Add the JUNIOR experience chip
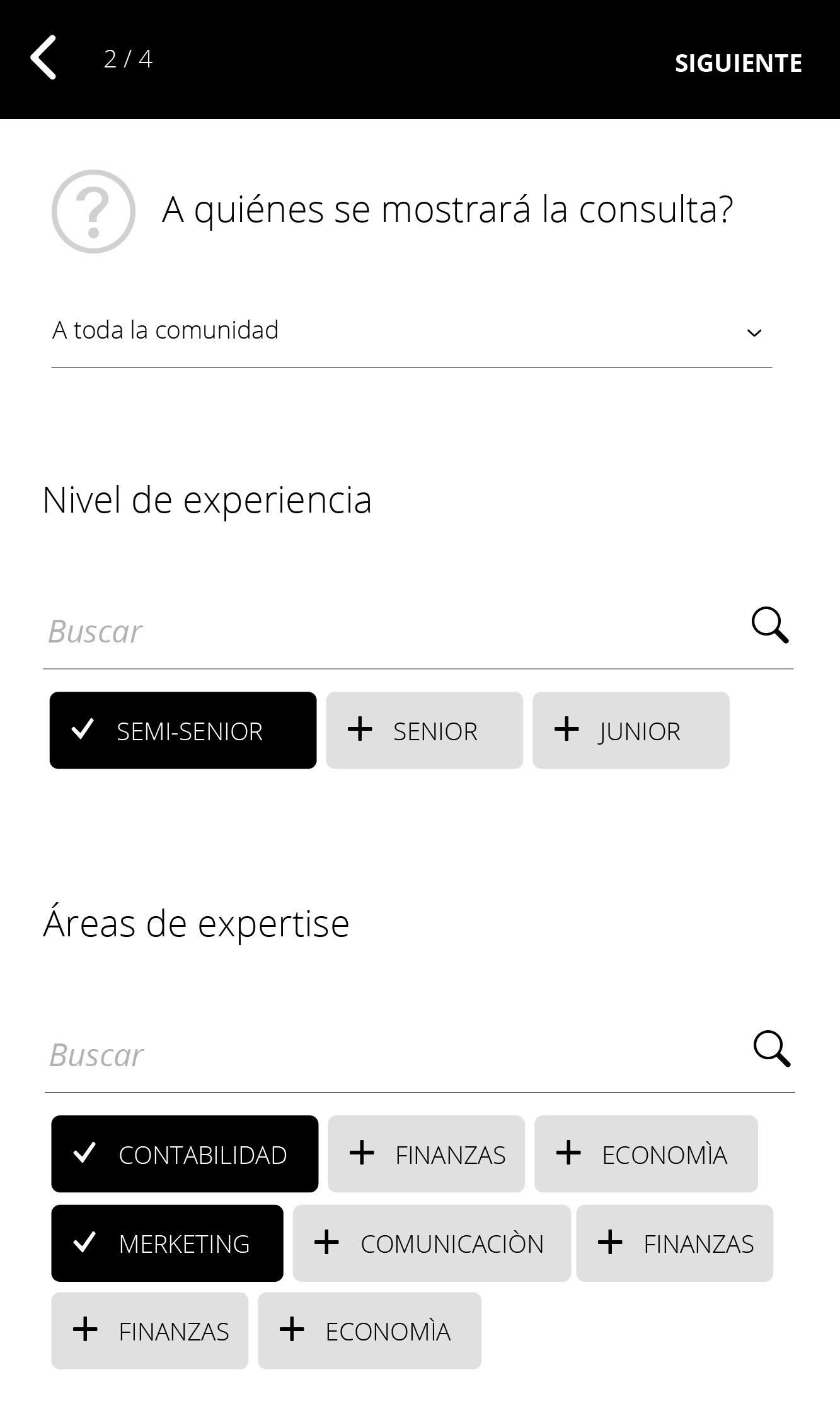Viewport: 840px width, 1401px height. [631, 730]
